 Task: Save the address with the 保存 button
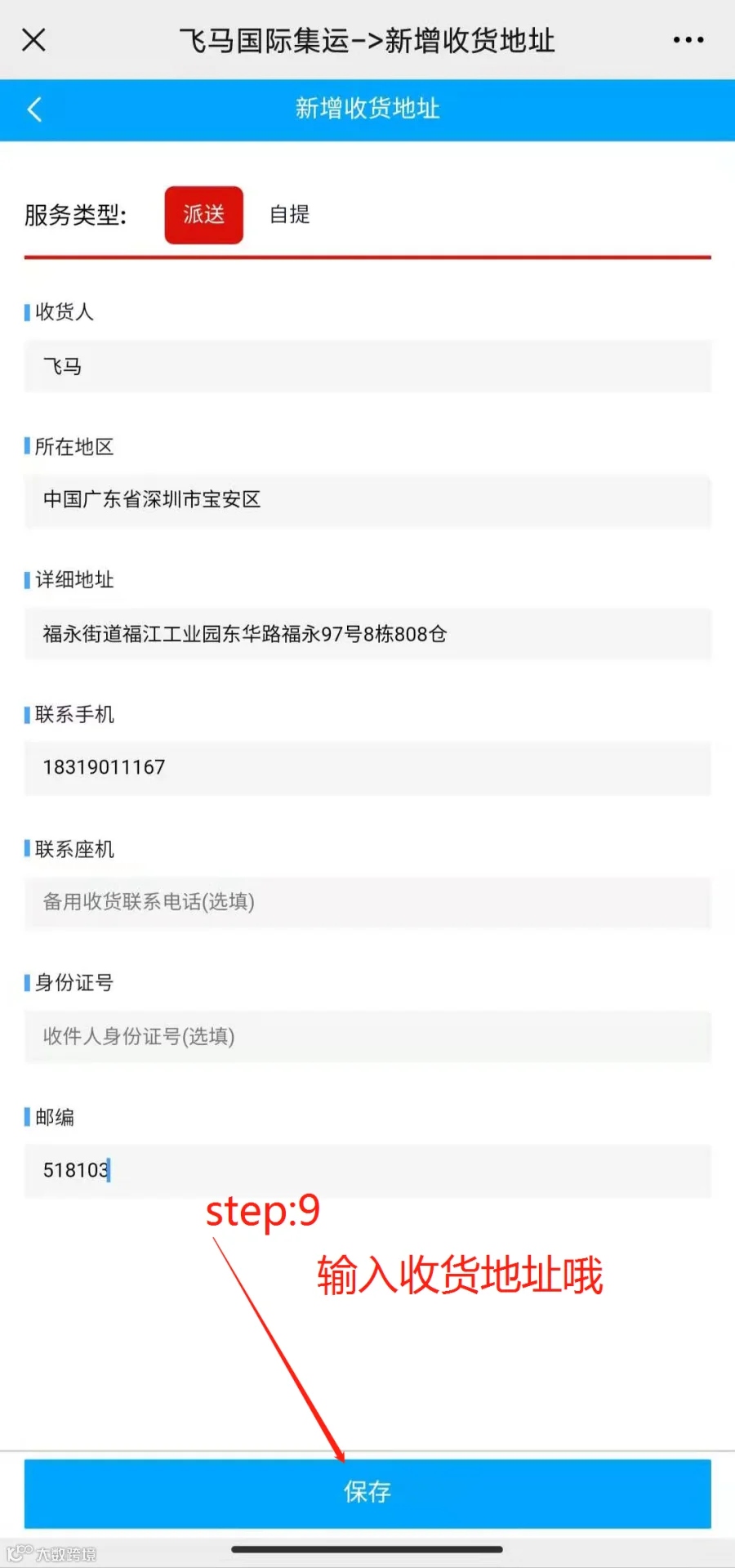point(367,1493)
